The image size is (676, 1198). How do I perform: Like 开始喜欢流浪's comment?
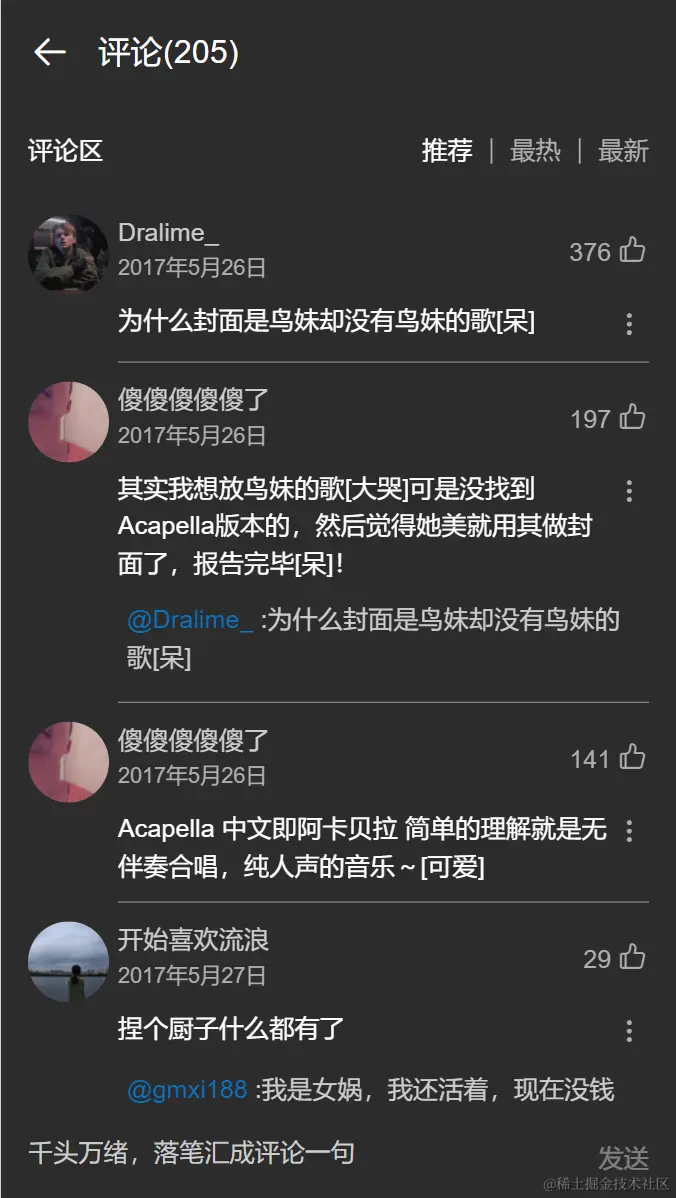pyautogui.click(x=632, y=958)
